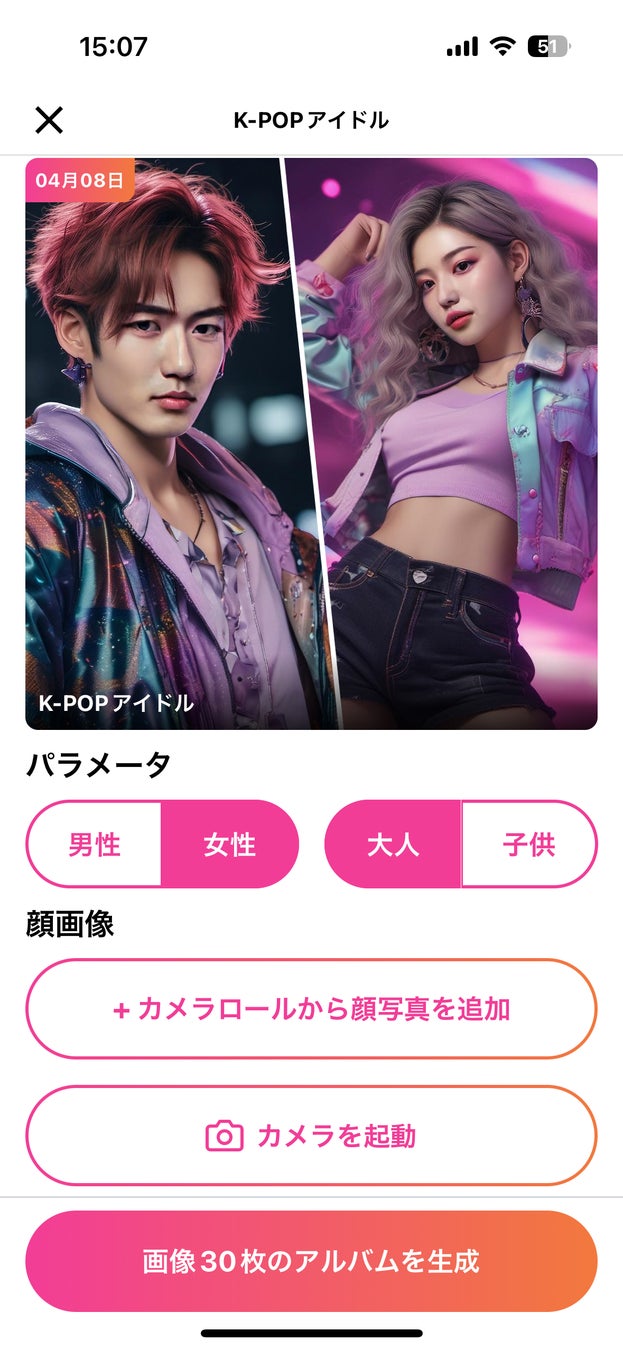The height and width of the screenshot is (1350, 623).
Task: Choose 子供 age option
Action: (x=529, y=844)
